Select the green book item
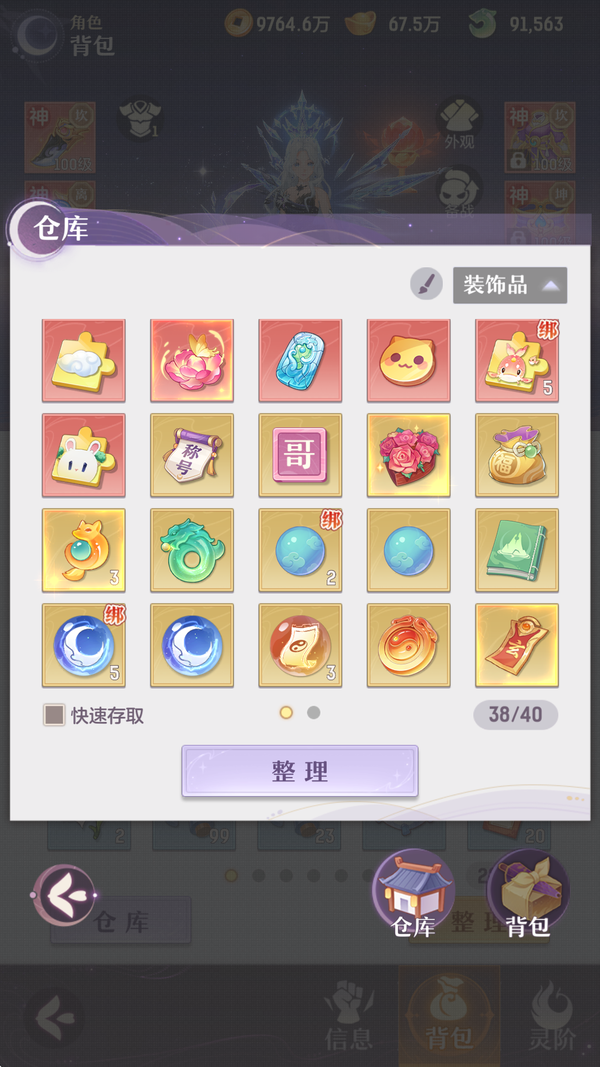Screen dimensions: 600x1067 [x=517, y=550]
